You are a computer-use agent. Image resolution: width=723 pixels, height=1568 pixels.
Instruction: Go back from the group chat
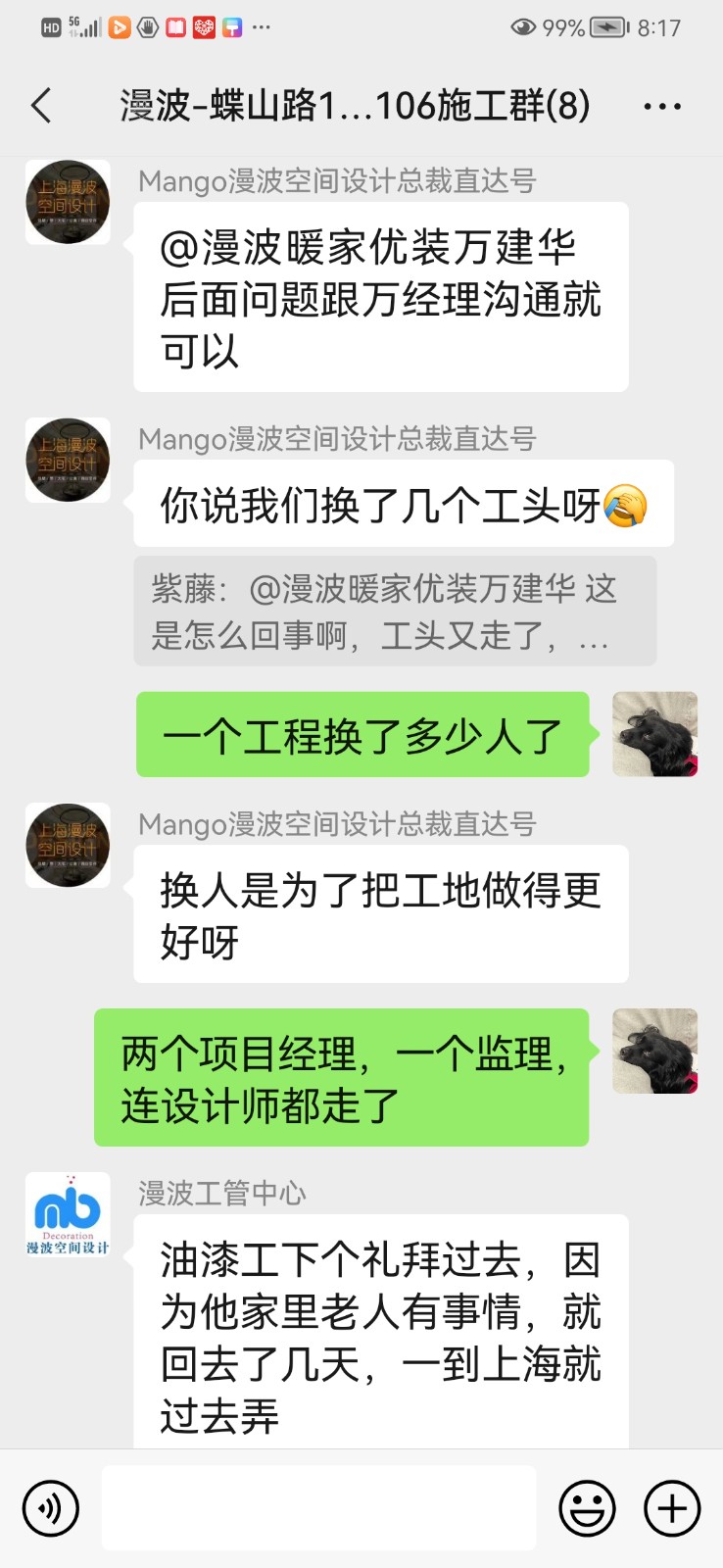(x=41, y=106)
